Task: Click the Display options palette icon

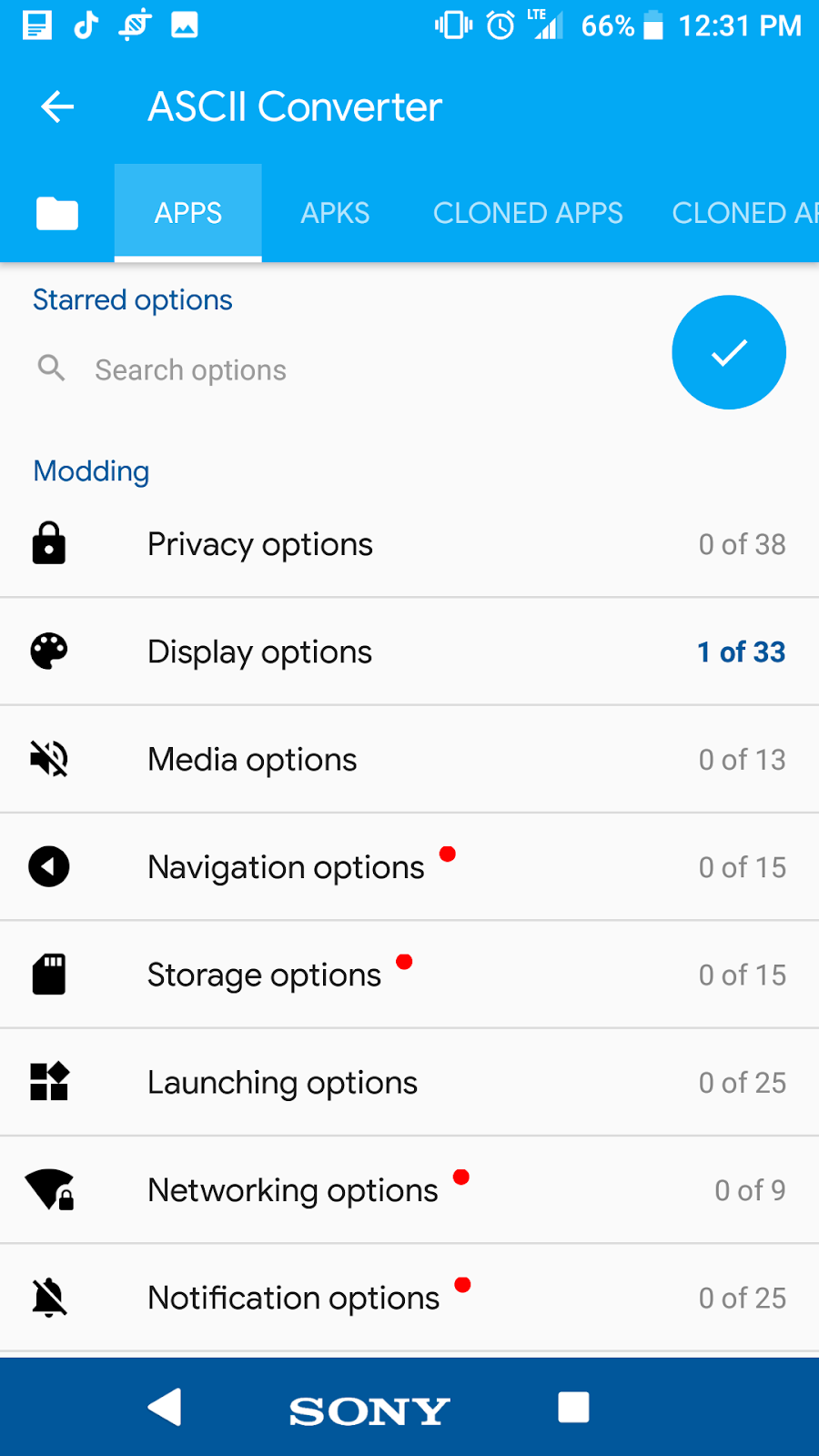Action: pyautogui.click(x=49, y=652)
